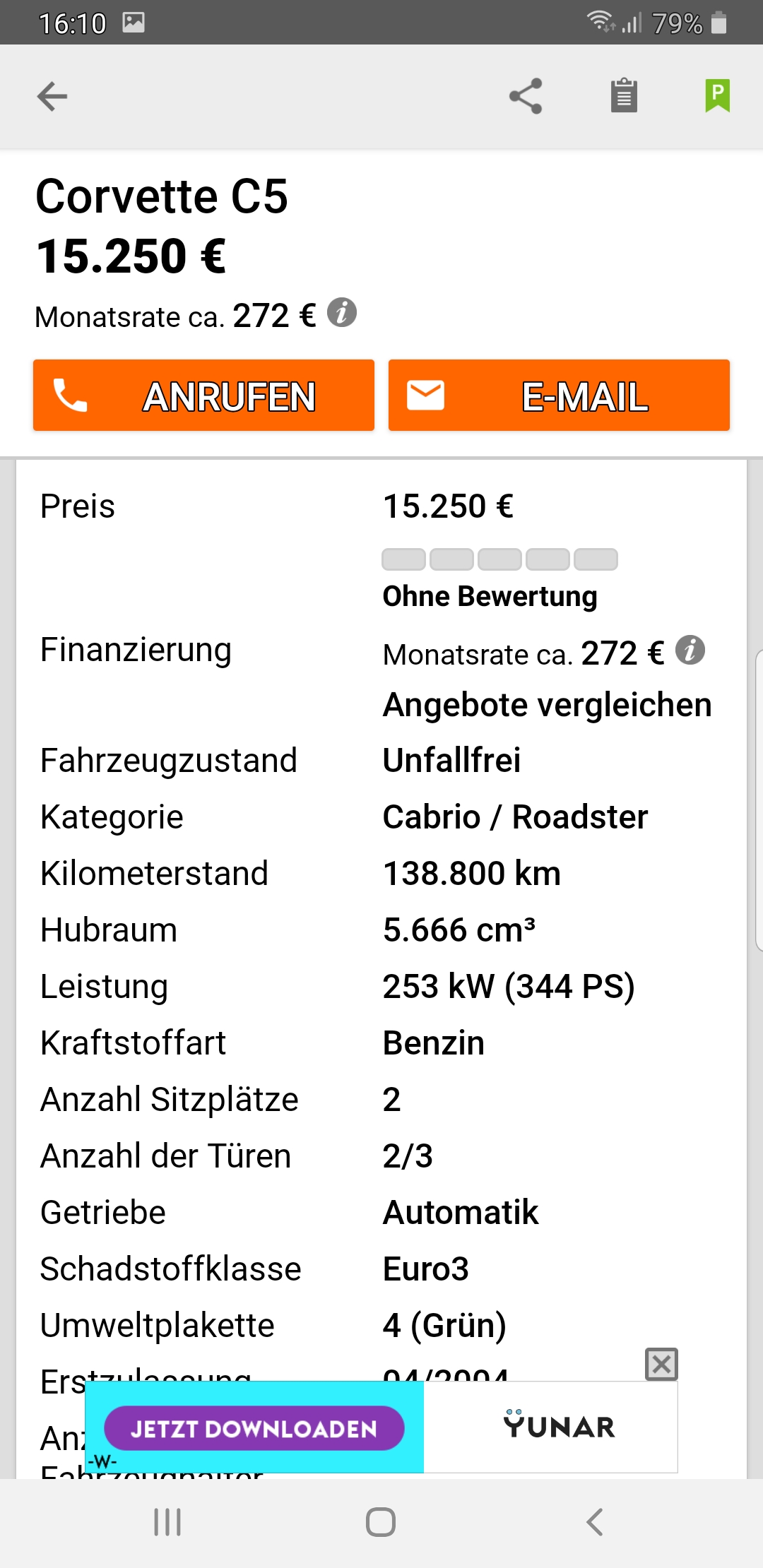Open info icon in Finanzierung row

click(x=690, y=651)
